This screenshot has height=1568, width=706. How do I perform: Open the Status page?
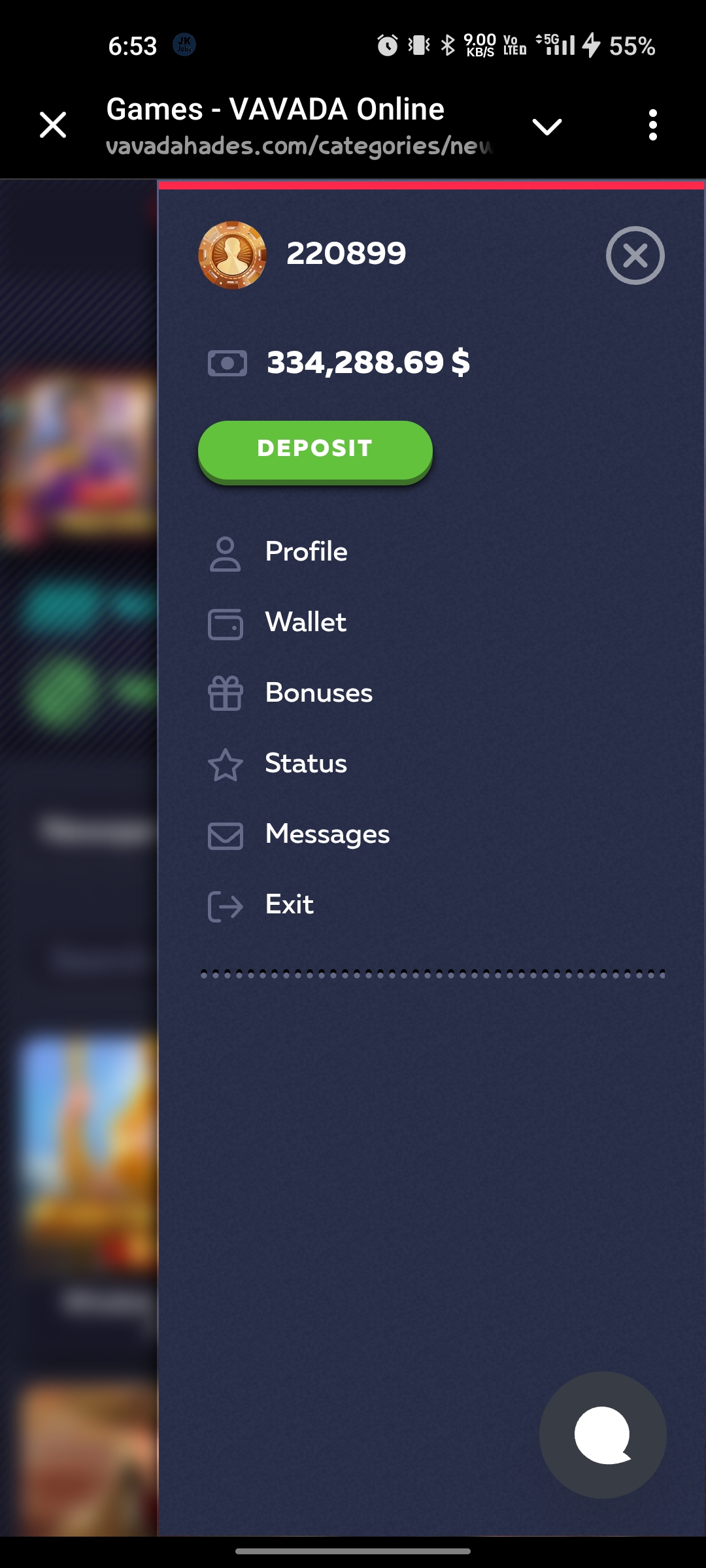[305, 764]
